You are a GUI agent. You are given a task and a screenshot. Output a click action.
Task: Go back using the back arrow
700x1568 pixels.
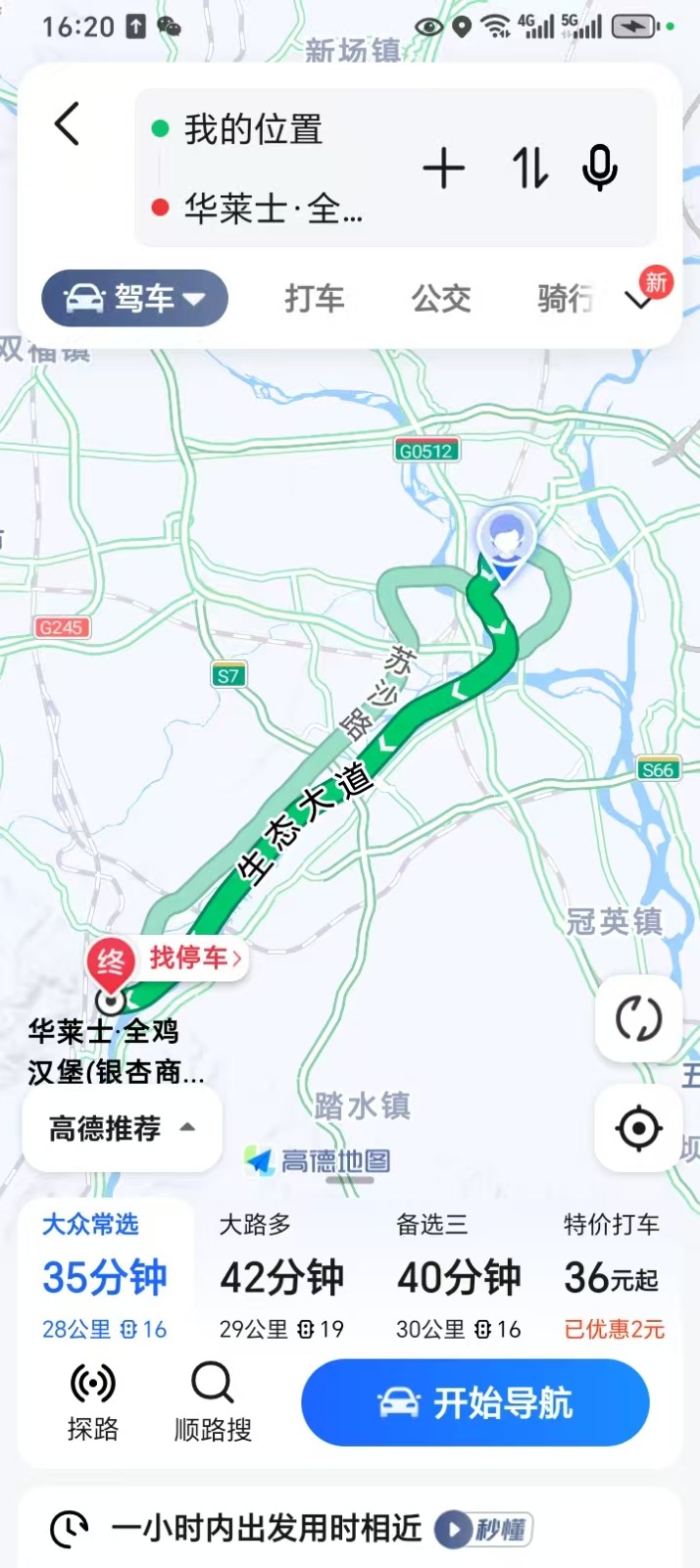click(67, 124)
